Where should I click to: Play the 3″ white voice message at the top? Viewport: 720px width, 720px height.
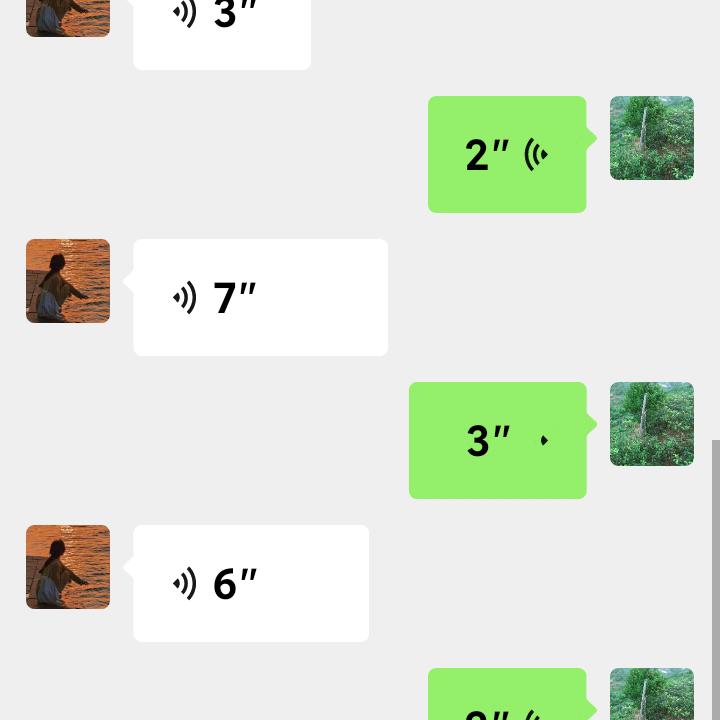point(222,30)
